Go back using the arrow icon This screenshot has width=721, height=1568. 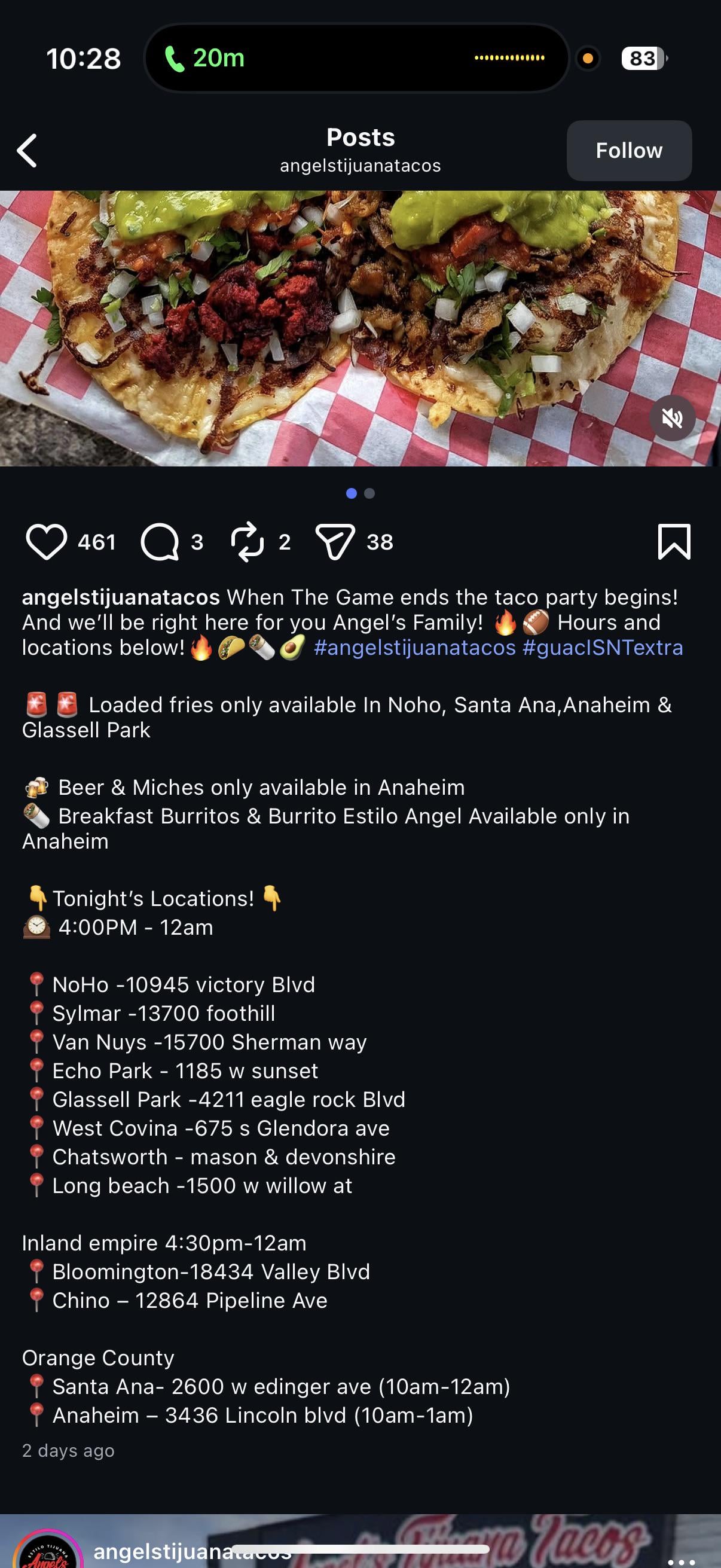(x=27, y=150)
